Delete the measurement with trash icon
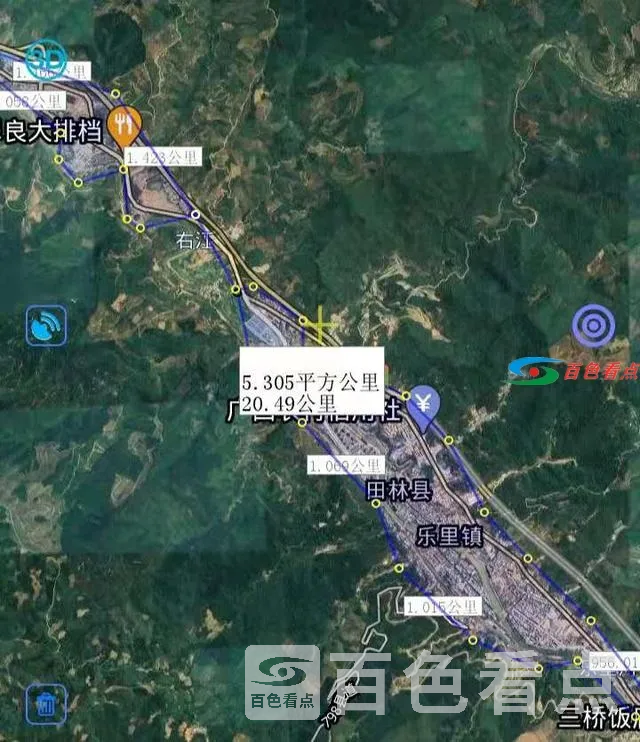640x742 pixels. 46,702
